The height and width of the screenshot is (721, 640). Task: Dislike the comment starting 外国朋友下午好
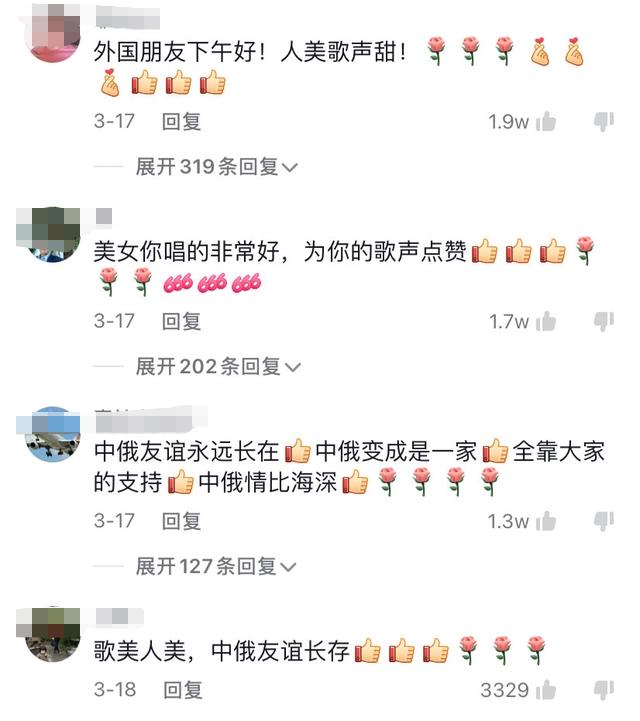pyautogui.click(x=603, y=122)
